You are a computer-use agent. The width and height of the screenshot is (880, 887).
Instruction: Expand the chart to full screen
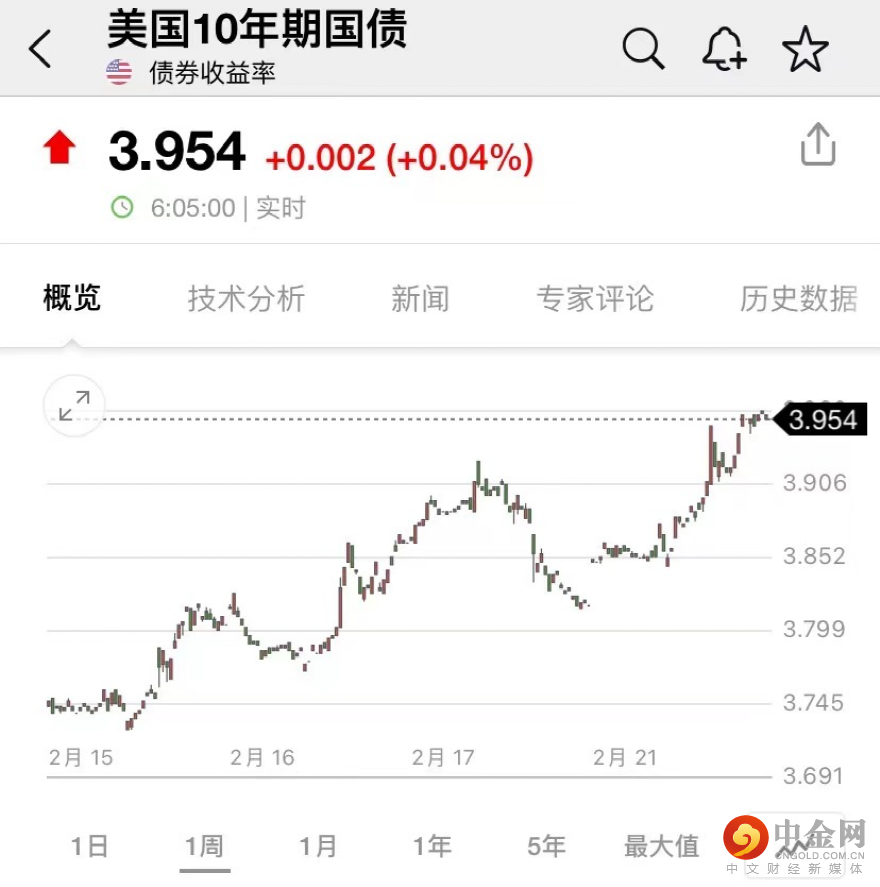point(74,406)
